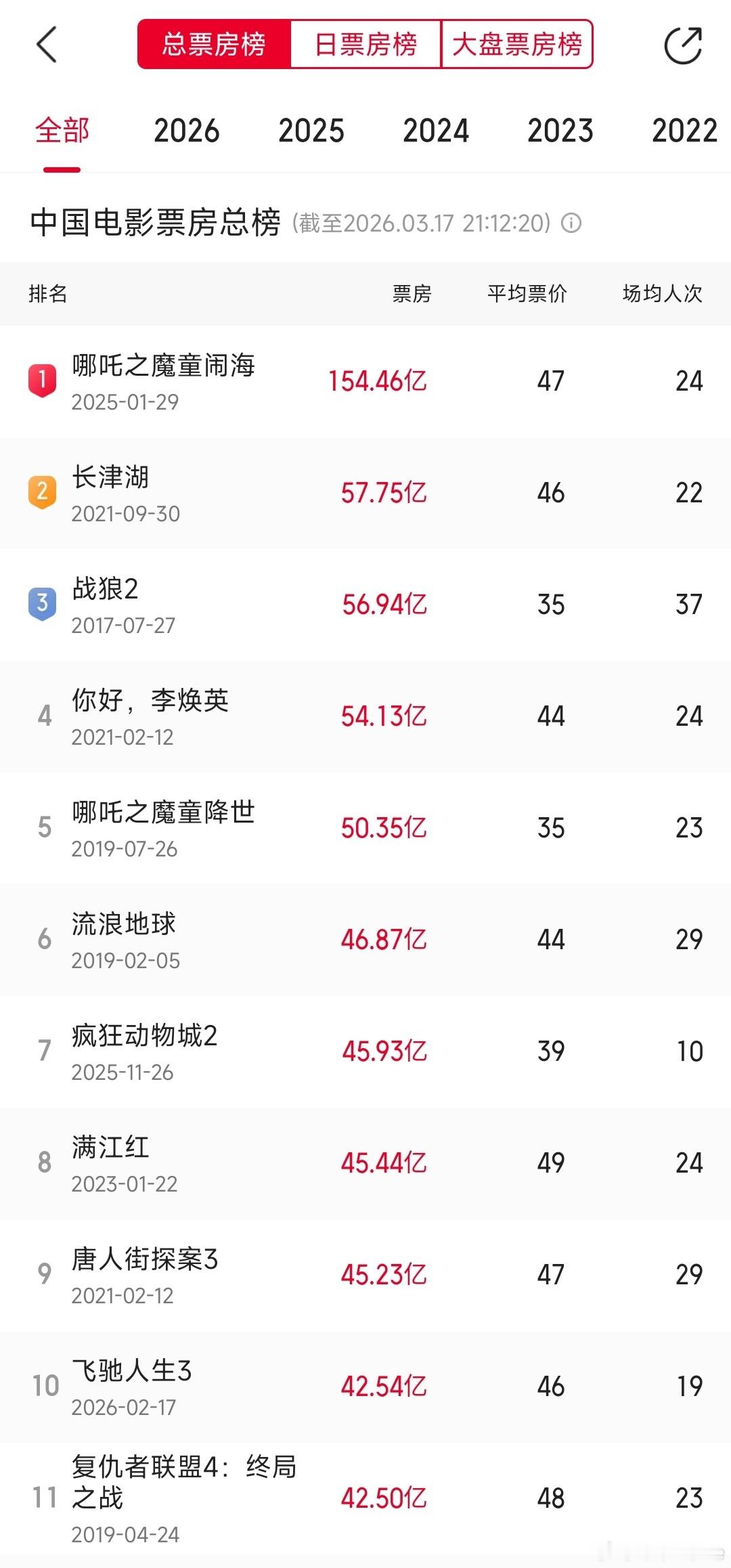Click the info icon beside the update timestamp
This screenshot has height=1568, width=731.
(x=572, y=223)
